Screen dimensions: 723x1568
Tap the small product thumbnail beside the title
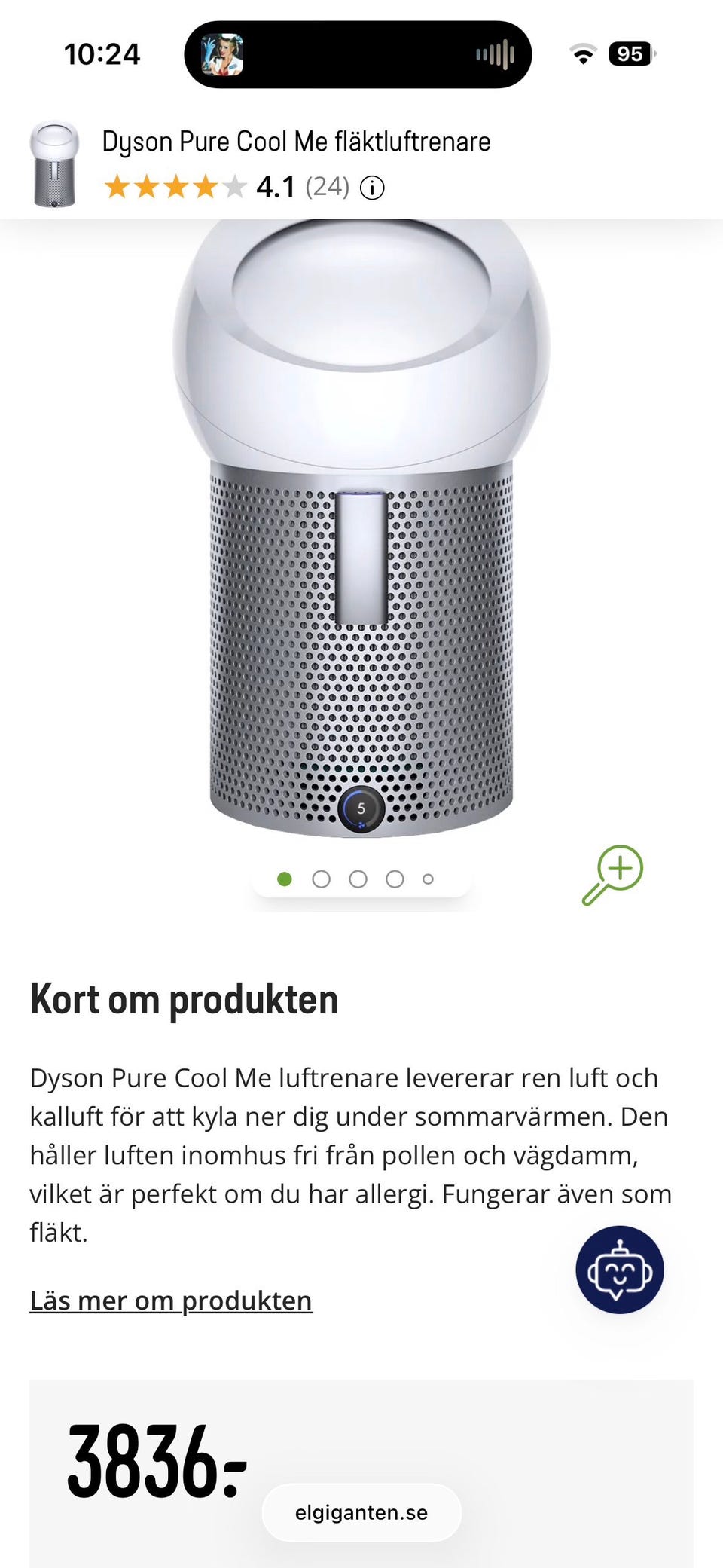click(x=54, y=164)
